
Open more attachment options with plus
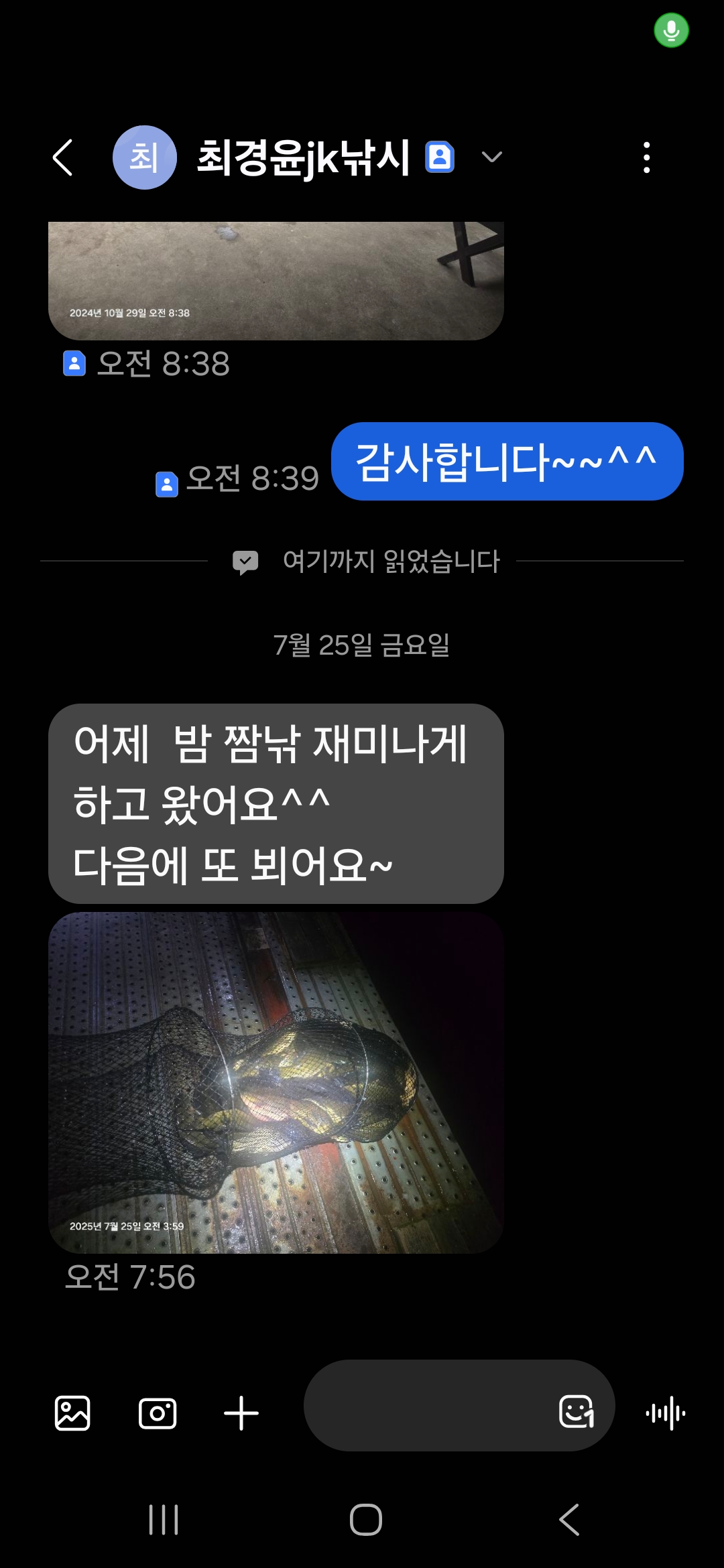click(x=241, y=1413)
